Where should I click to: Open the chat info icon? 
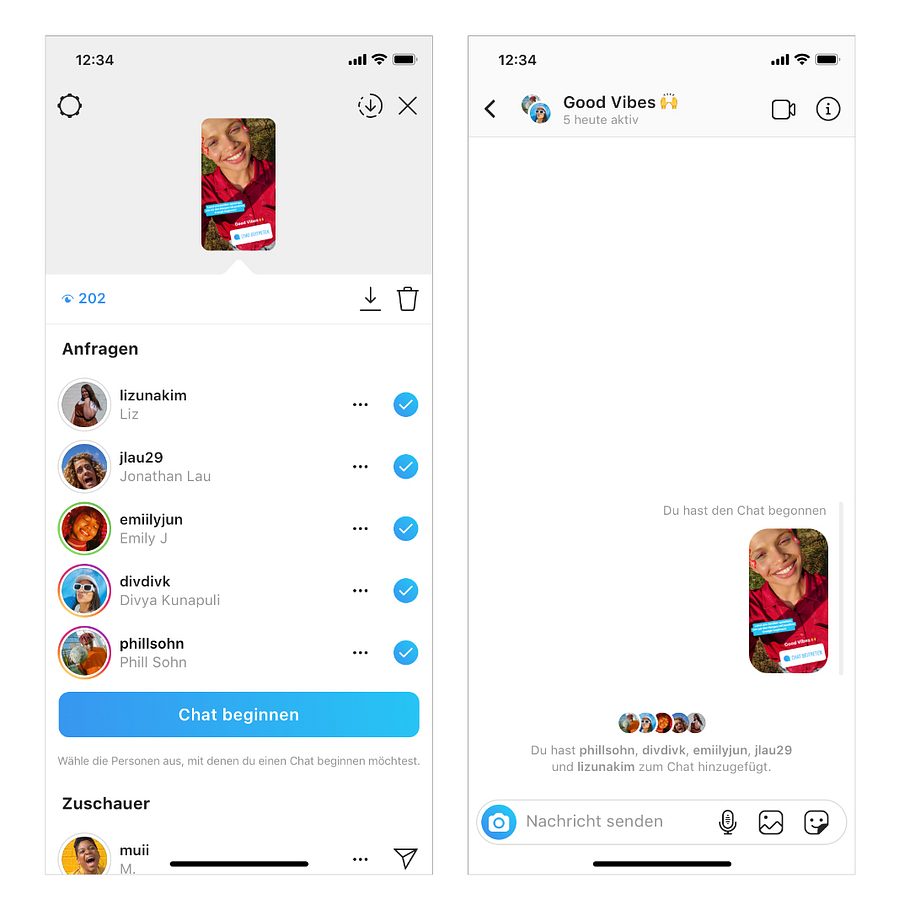828,109
